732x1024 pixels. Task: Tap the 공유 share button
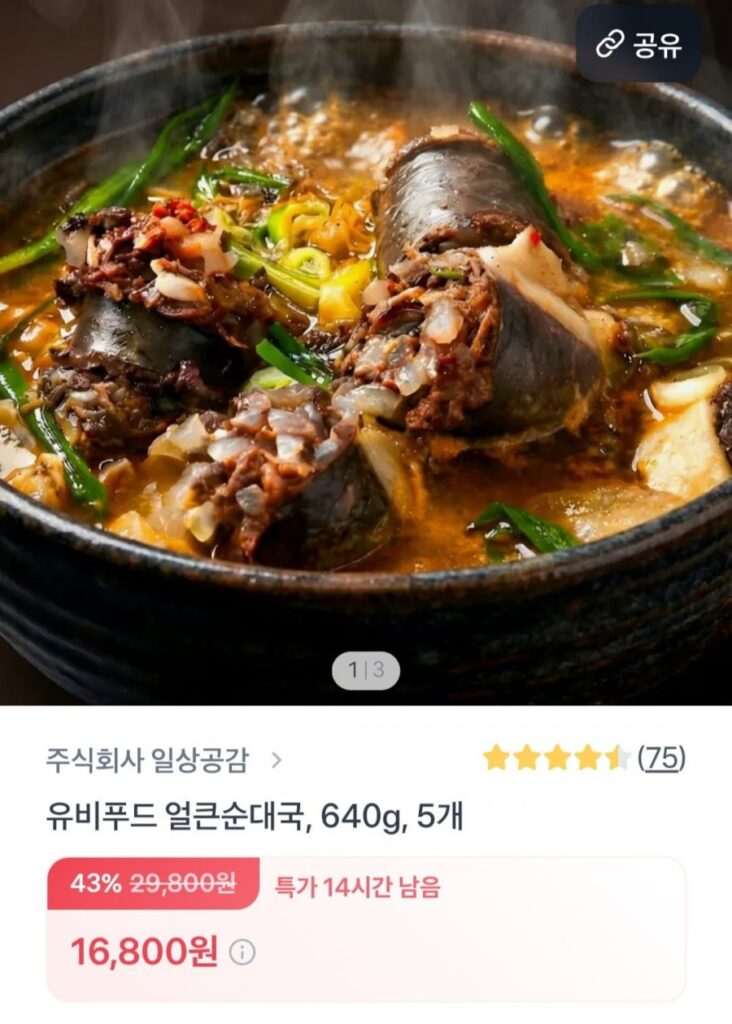[x=645, y=45]
